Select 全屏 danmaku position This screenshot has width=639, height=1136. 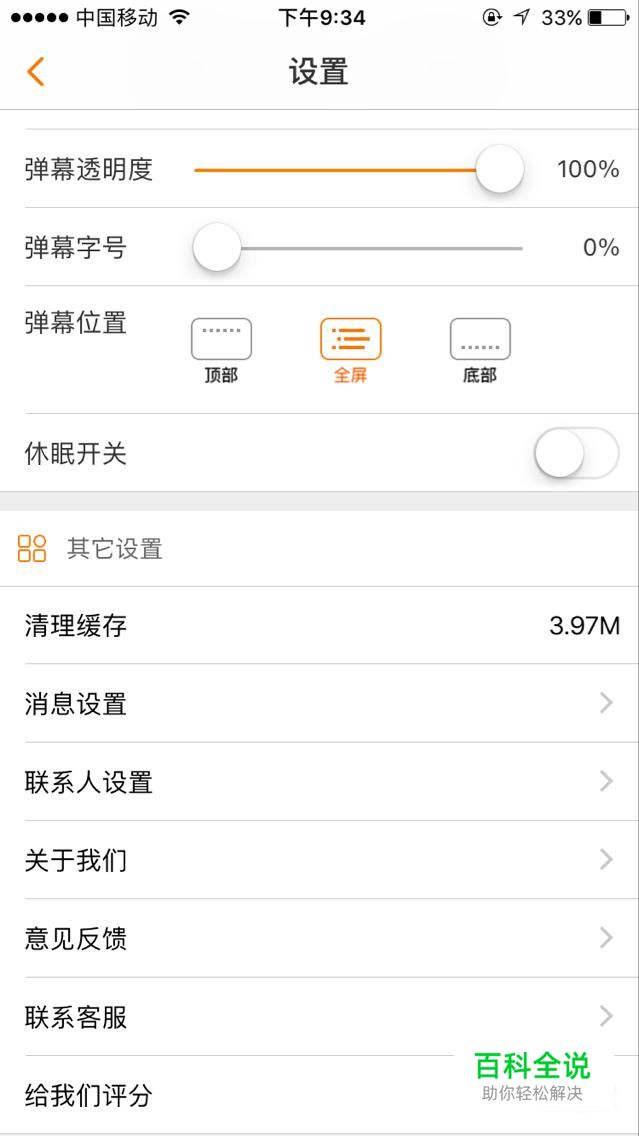point(351,351)
